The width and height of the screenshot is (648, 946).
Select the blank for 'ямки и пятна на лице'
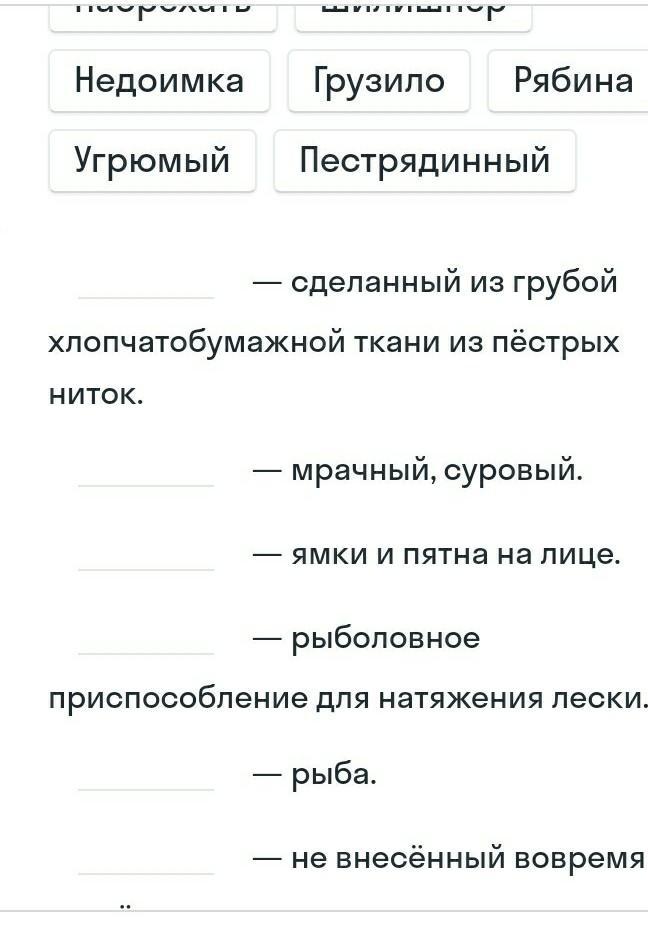(x=146, y=555)
